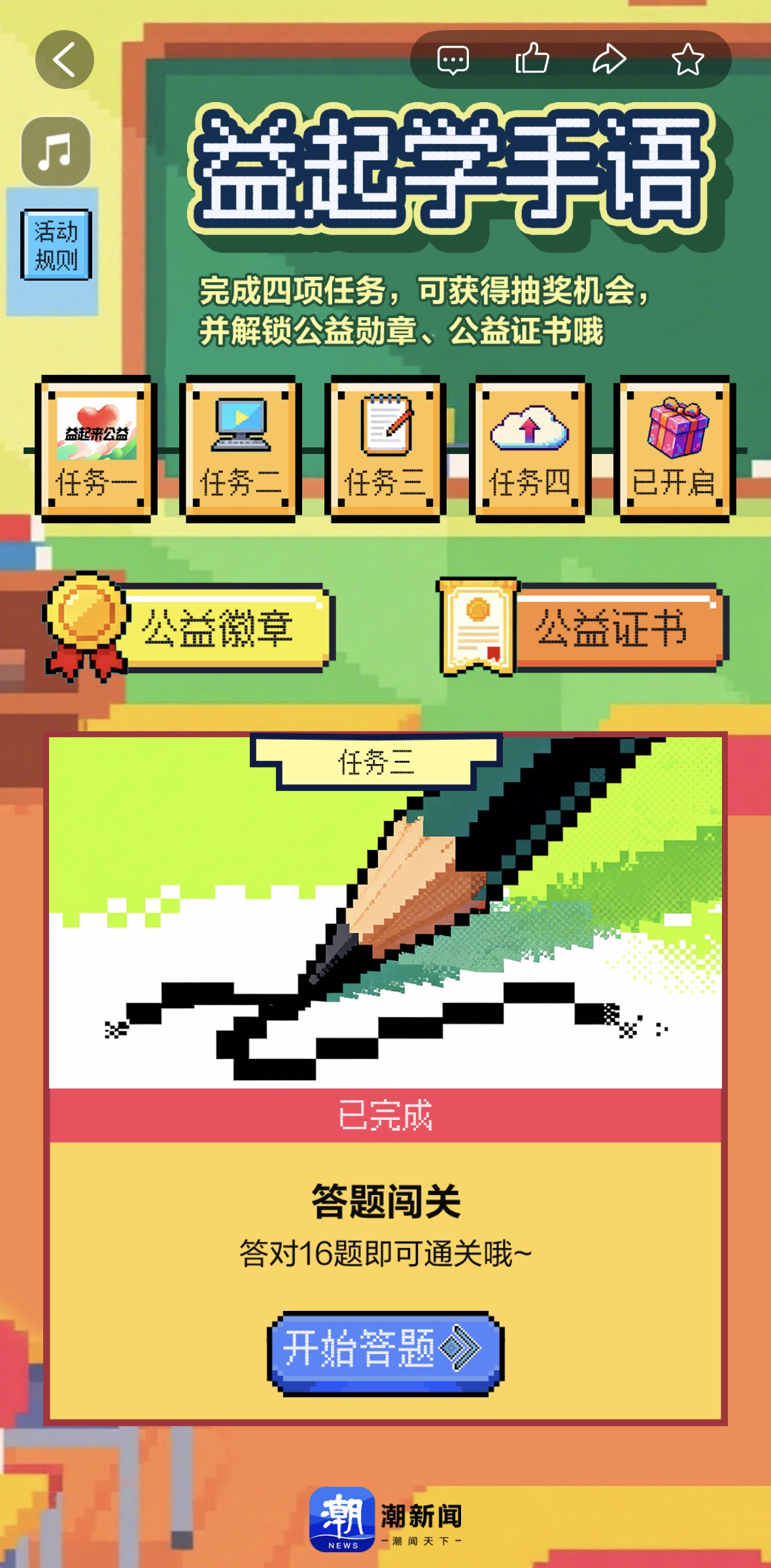771x1568 pixels.
Task: Select 任务四 task tile
Action: [x=530, y=449]
